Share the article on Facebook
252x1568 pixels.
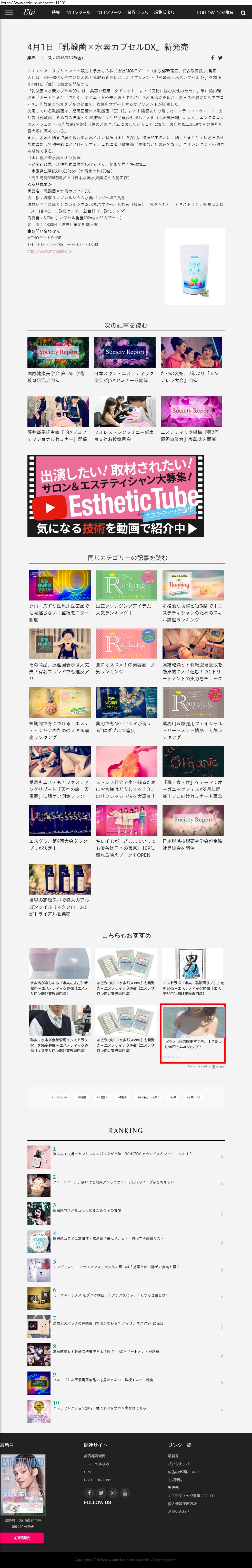pyautogui.click(x=213, y=58)
